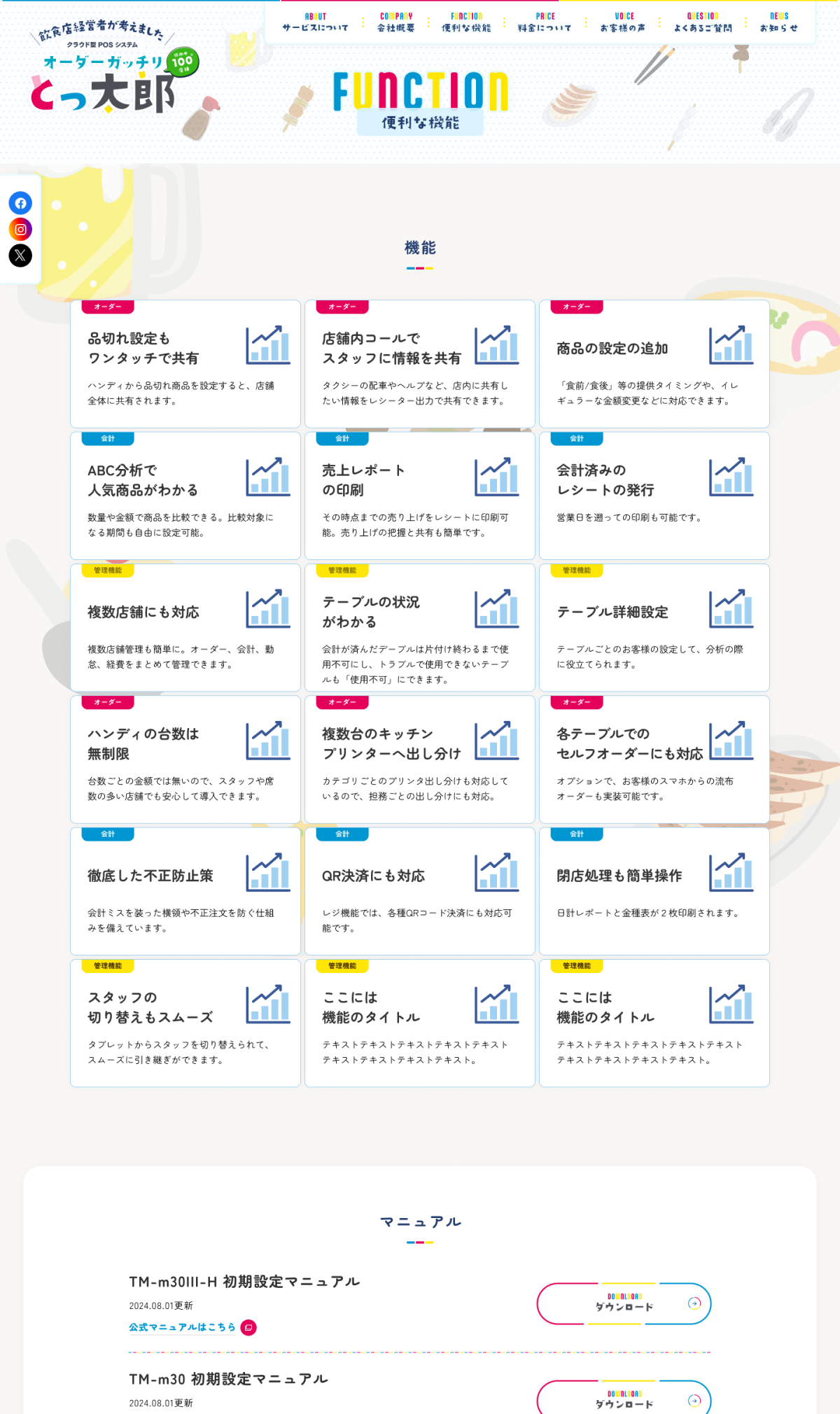Open the 品切れ設定もワンタッチで共有 card
840x1414 pixels.
coord(185,364)
